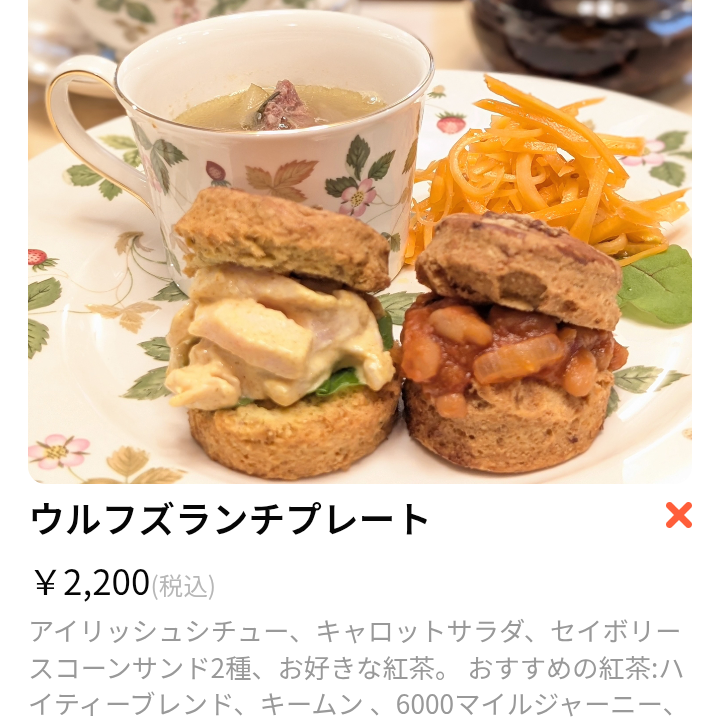Close the ウルフズランチプレート detail popup
This screenshot has width=720, height=721.
tap(679, 516)
